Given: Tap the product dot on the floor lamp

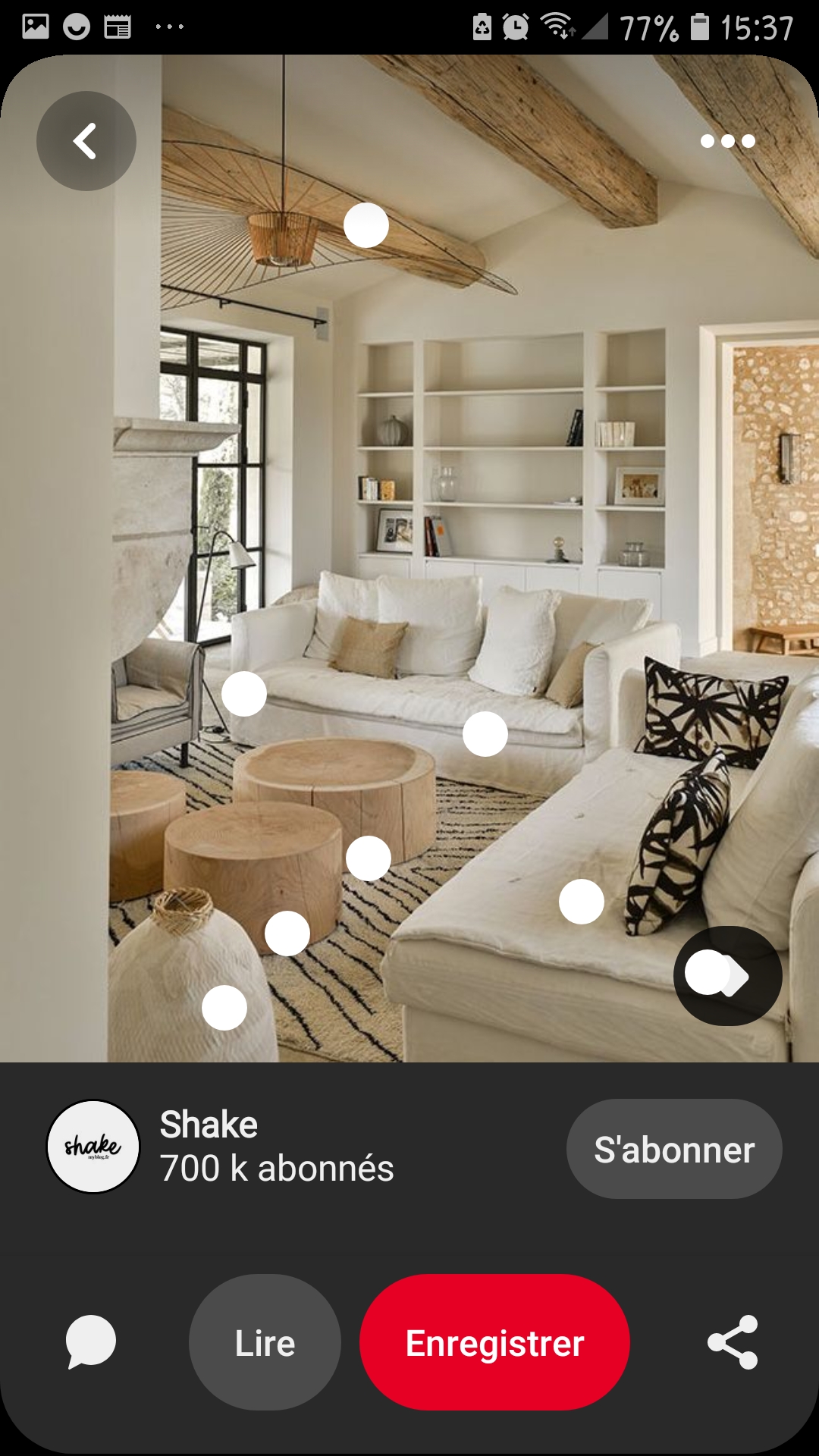Looking at the screenshot, I should tap(243, 694).
